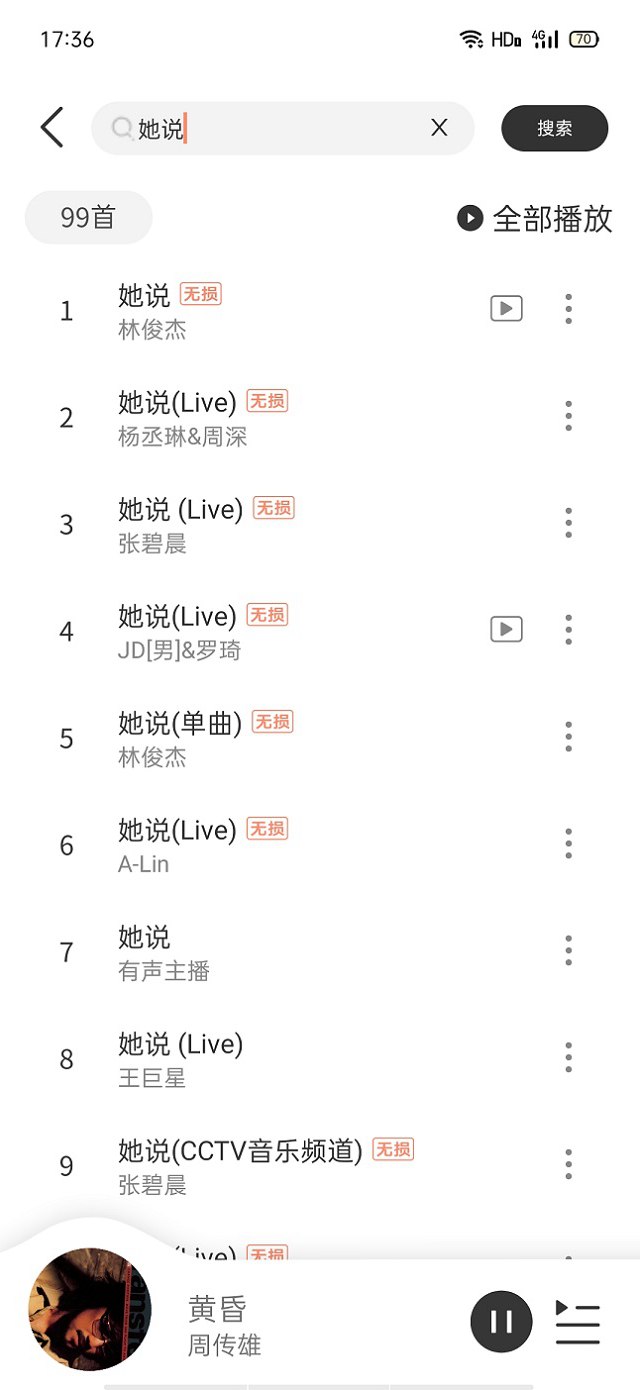
Task: Open more options for 她说(CCTV音乐频道)
Action: click(568, 1164)
